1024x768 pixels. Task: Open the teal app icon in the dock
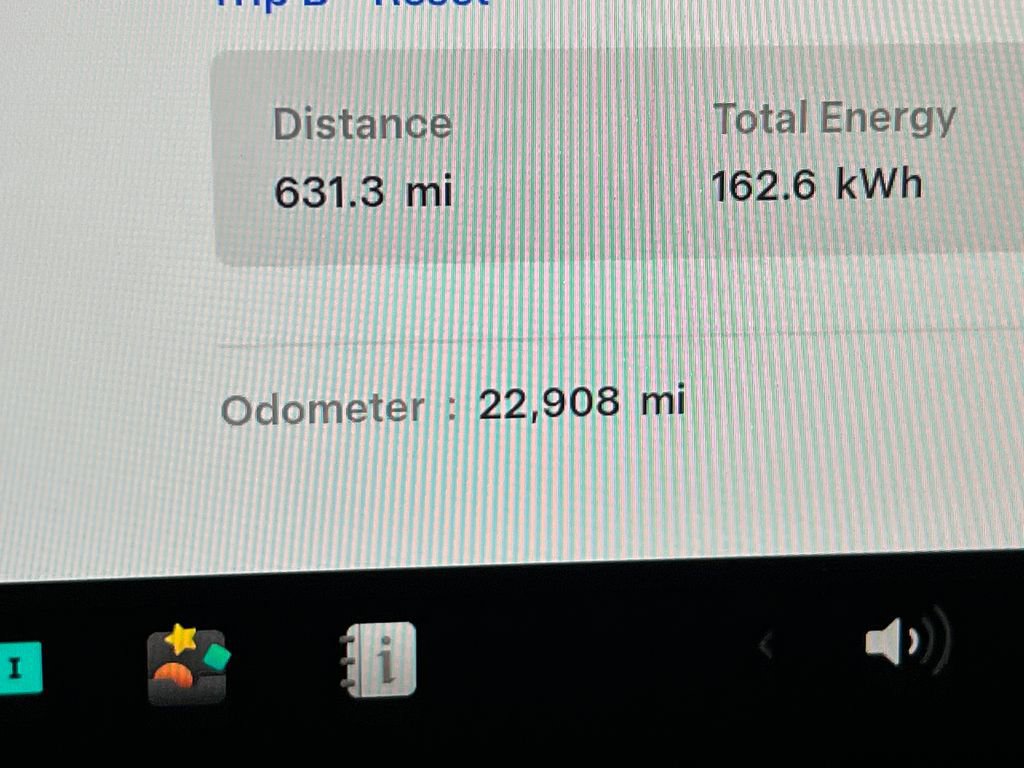coord(18,668)
